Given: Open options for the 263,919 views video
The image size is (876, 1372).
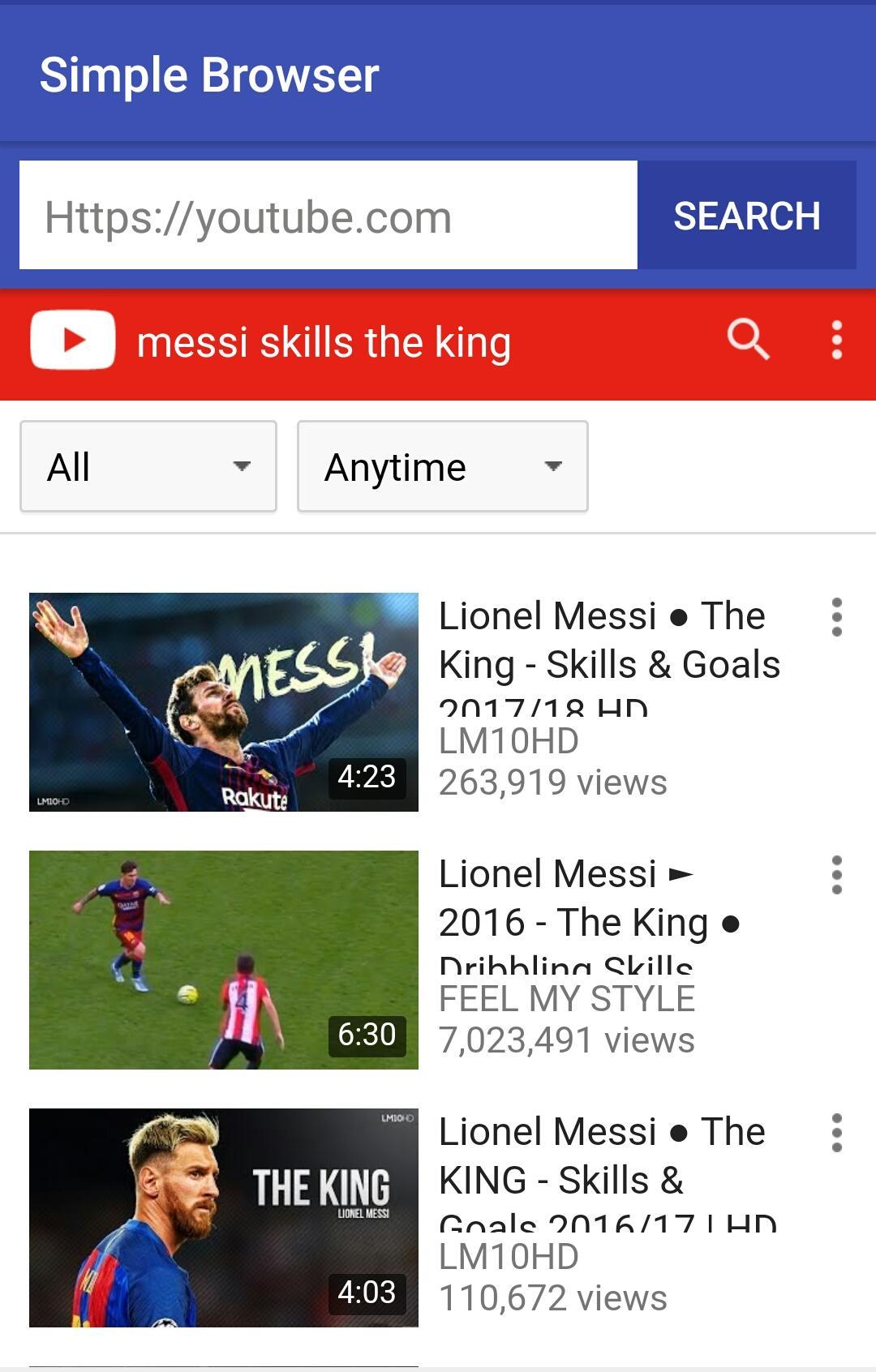Looking at the screenshot, I should pos(836,618).
